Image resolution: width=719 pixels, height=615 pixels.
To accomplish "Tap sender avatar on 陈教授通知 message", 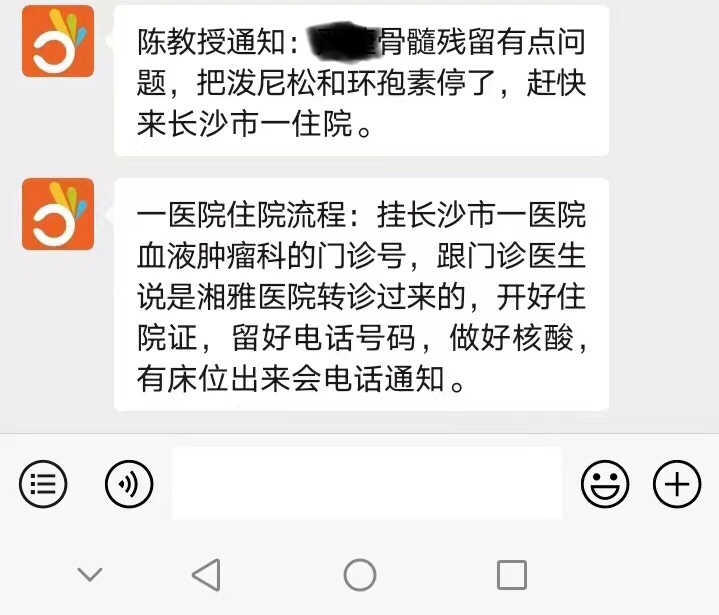I will [x=58, y=41].
